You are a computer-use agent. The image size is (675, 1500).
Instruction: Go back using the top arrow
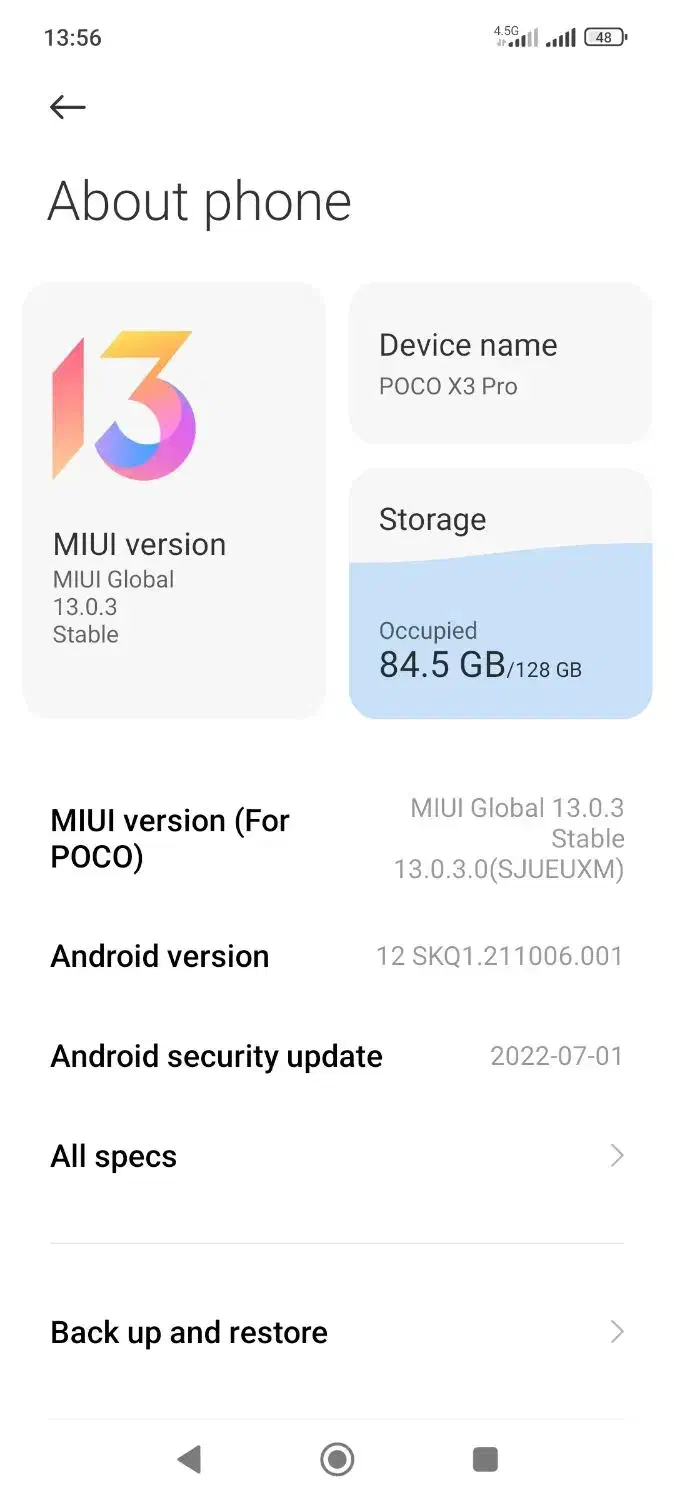[67, 107]
